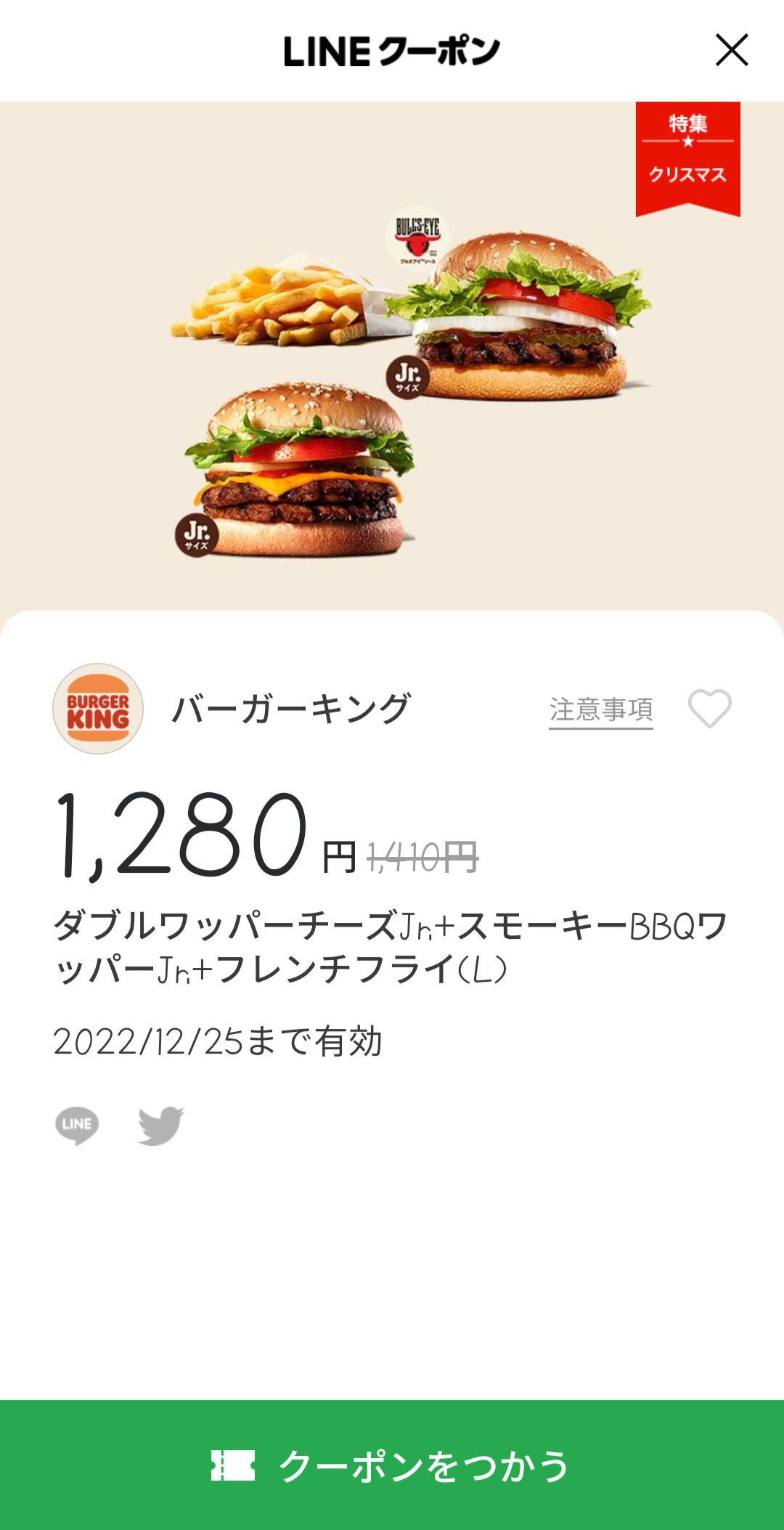Favorite this Burger King coupon
This screenshot has width=784, height=1530.
tap(709, 708)
